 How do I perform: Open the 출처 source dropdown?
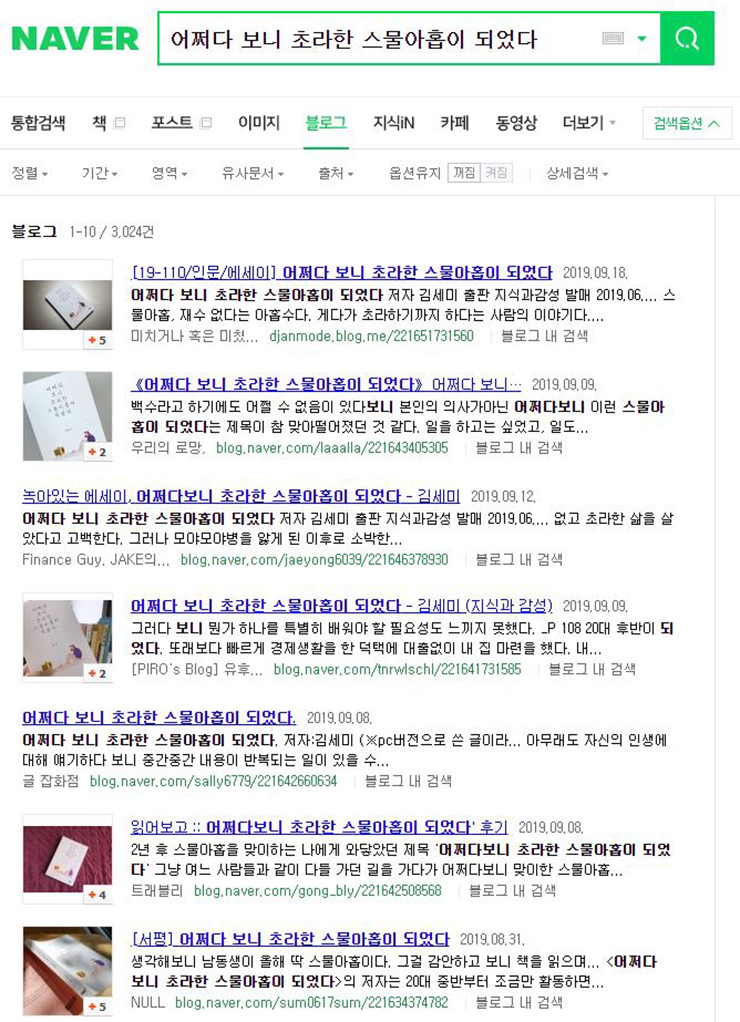(x=335, y=173)
